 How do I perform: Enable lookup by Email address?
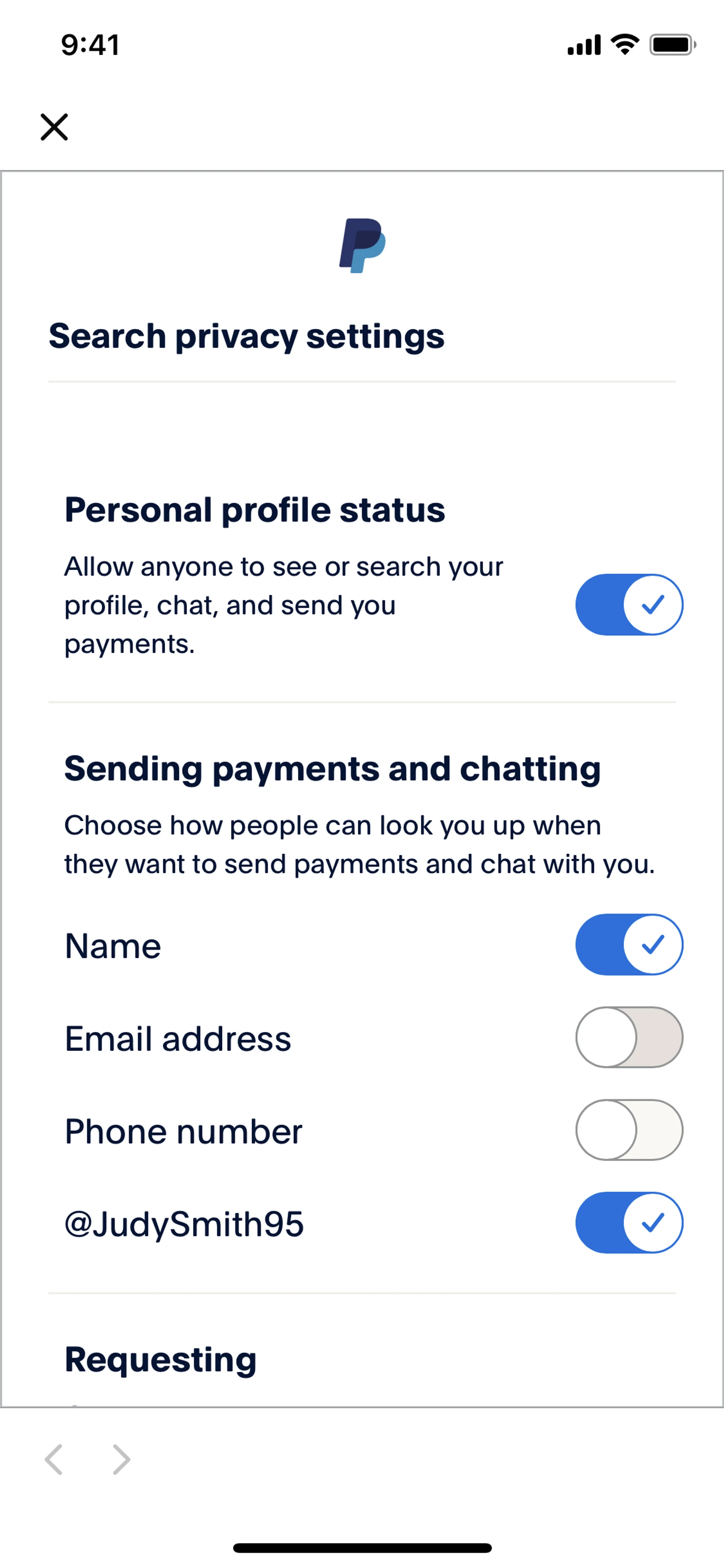pyautogui.click(x=629, y=1037)
